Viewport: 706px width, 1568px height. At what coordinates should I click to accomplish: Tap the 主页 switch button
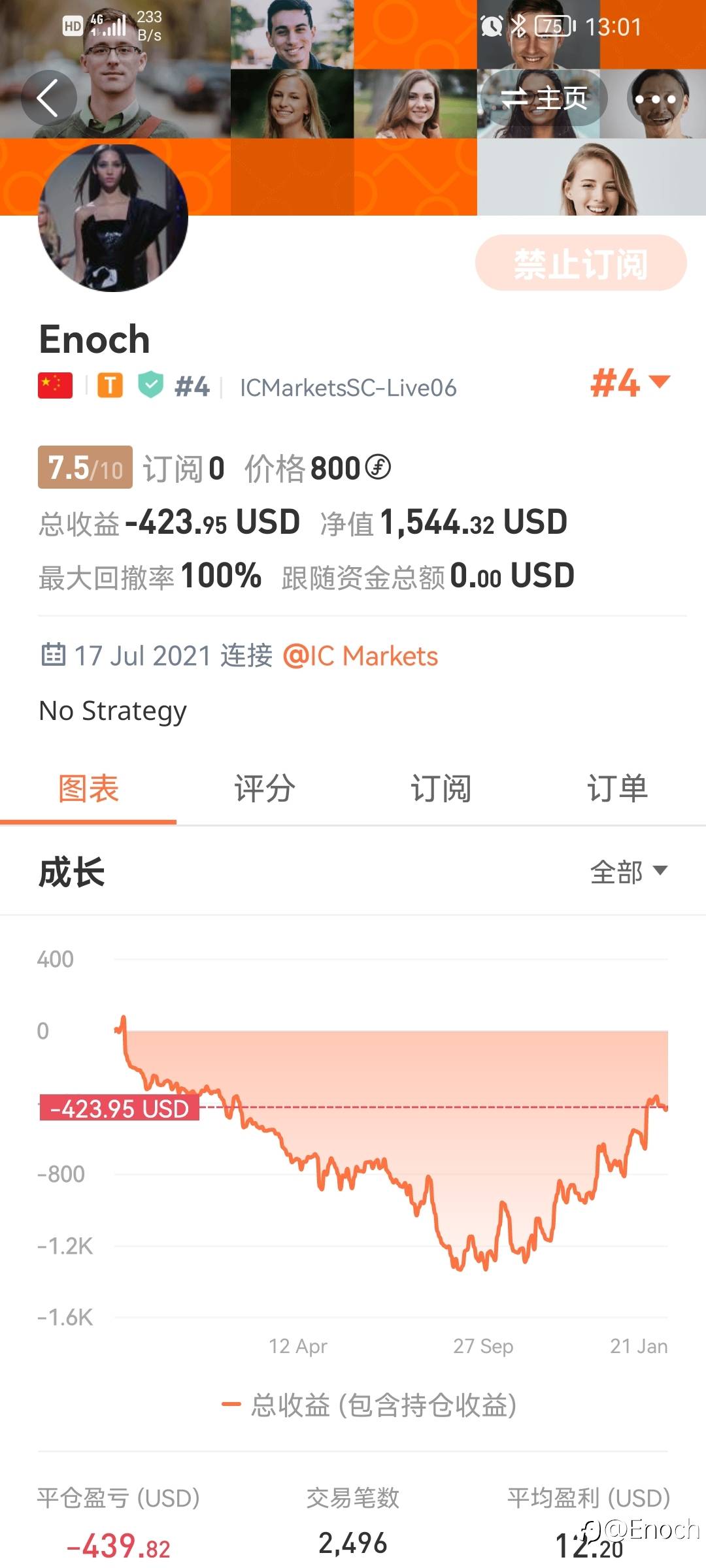544,99
